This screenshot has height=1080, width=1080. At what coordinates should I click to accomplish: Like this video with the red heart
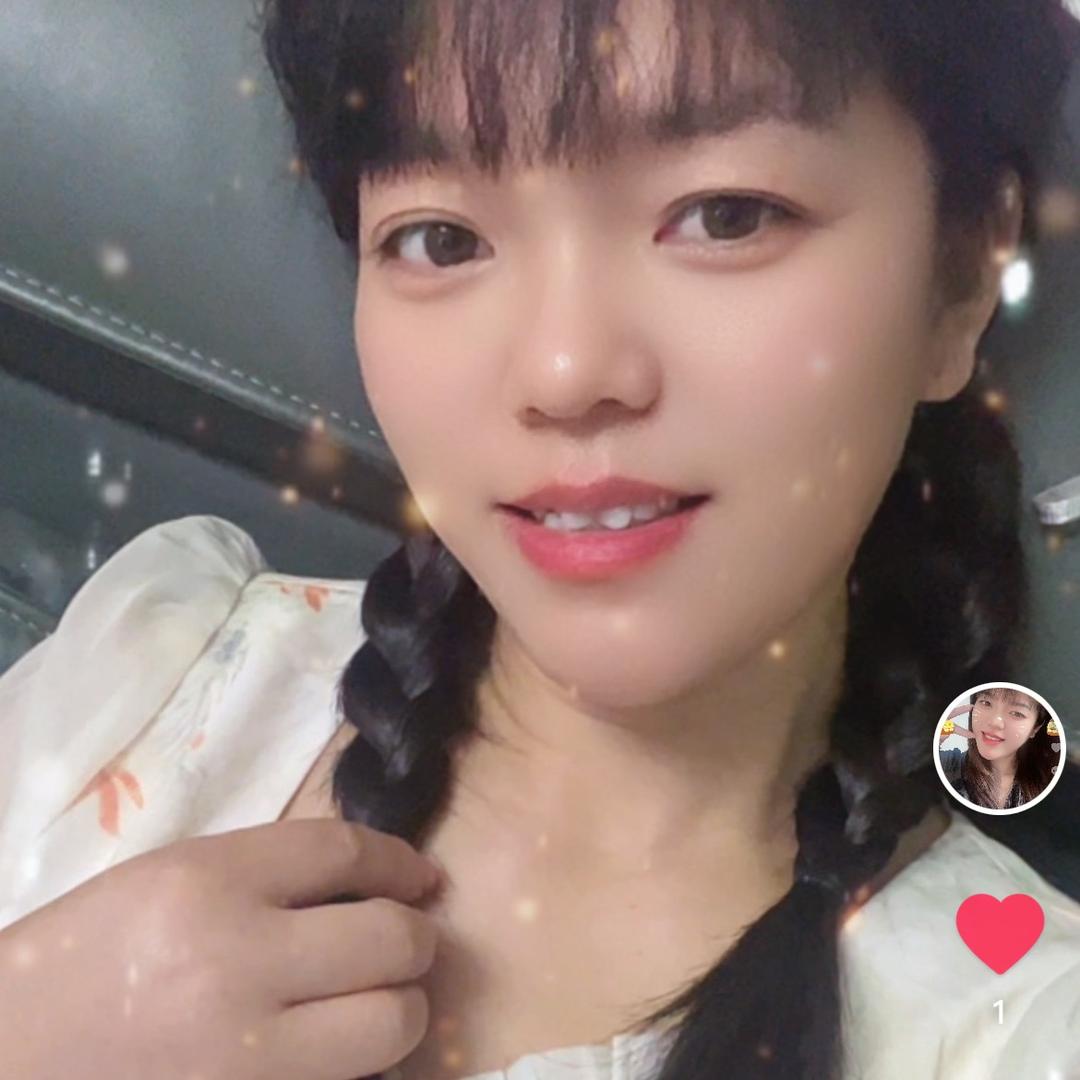(x=999, y=932)
